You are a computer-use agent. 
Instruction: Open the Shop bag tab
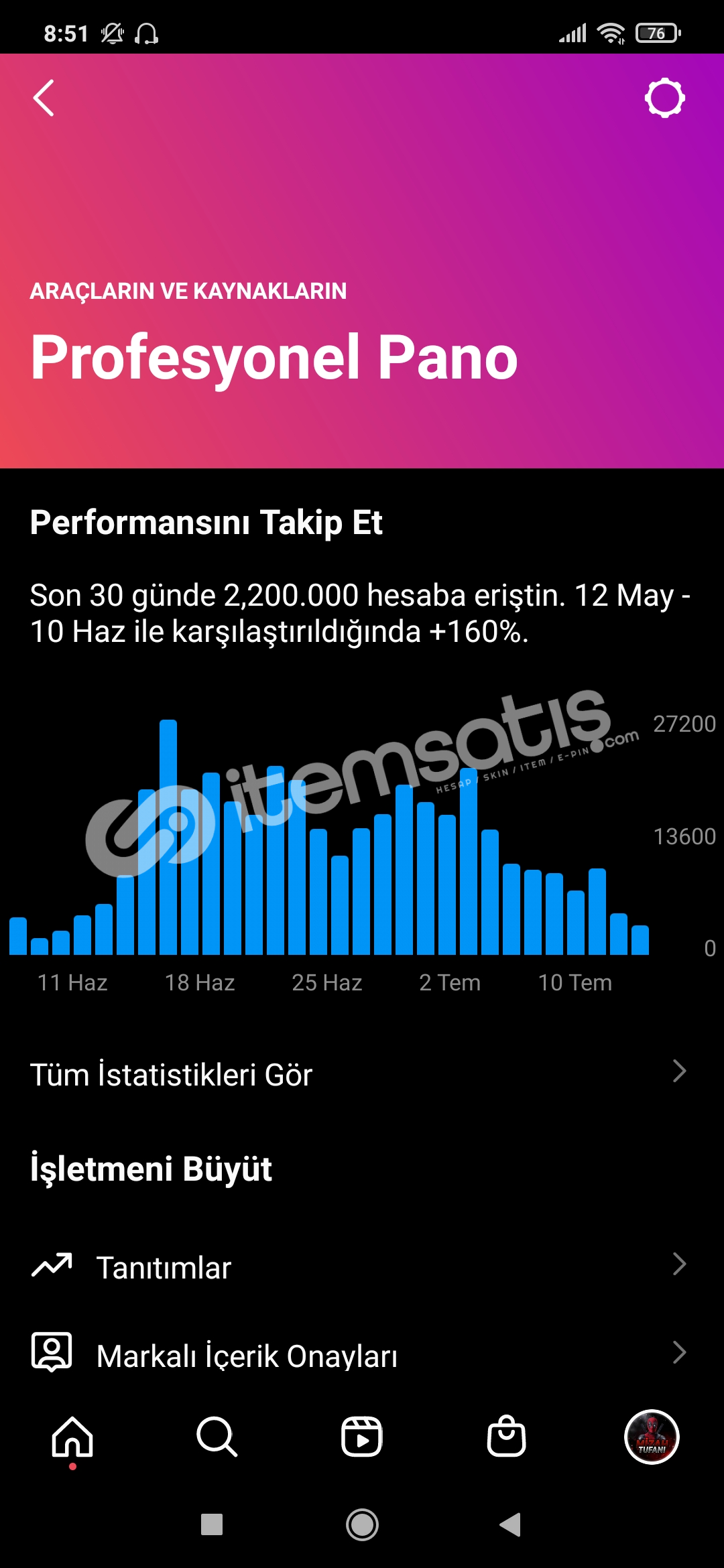(507, 1437)
